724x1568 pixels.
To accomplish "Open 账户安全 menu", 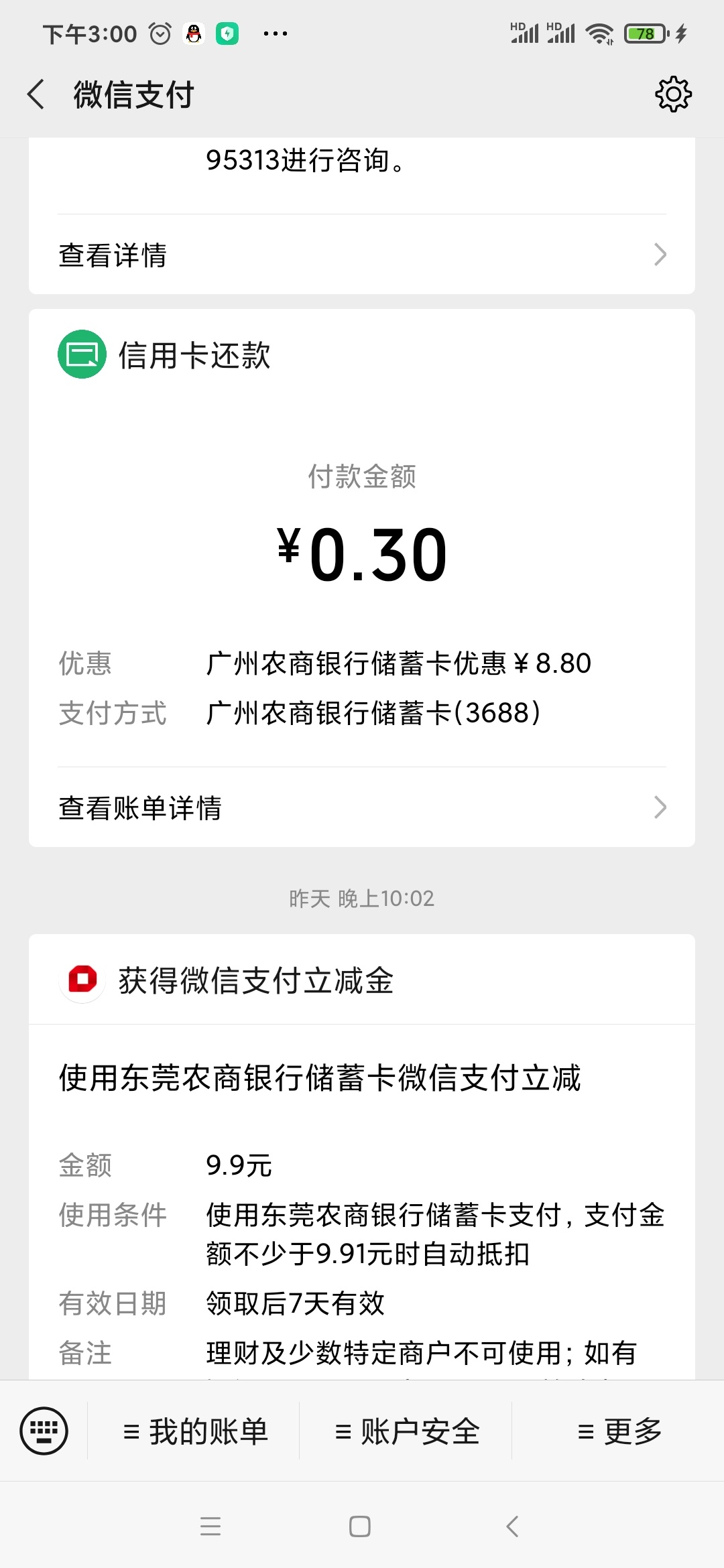I will pyautogui.click(x=407, y=1431).
